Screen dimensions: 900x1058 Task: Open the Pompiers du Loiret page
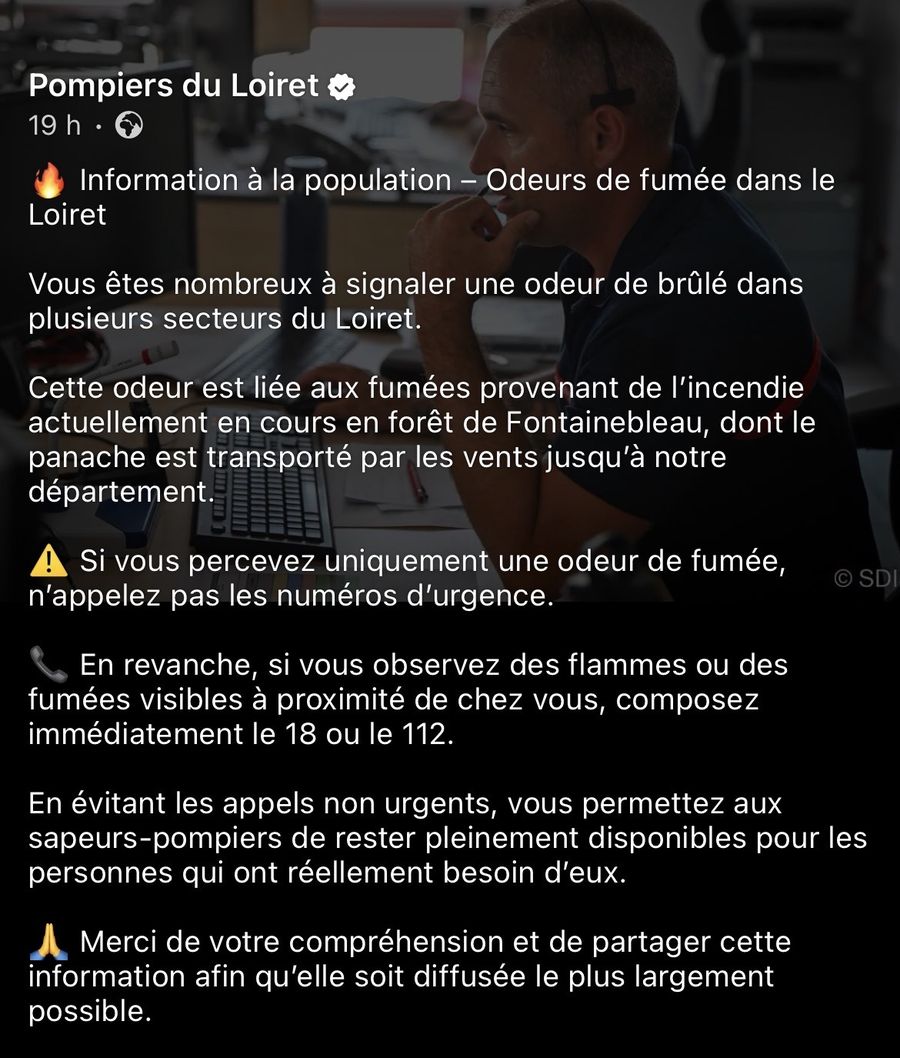coord(173,86)
